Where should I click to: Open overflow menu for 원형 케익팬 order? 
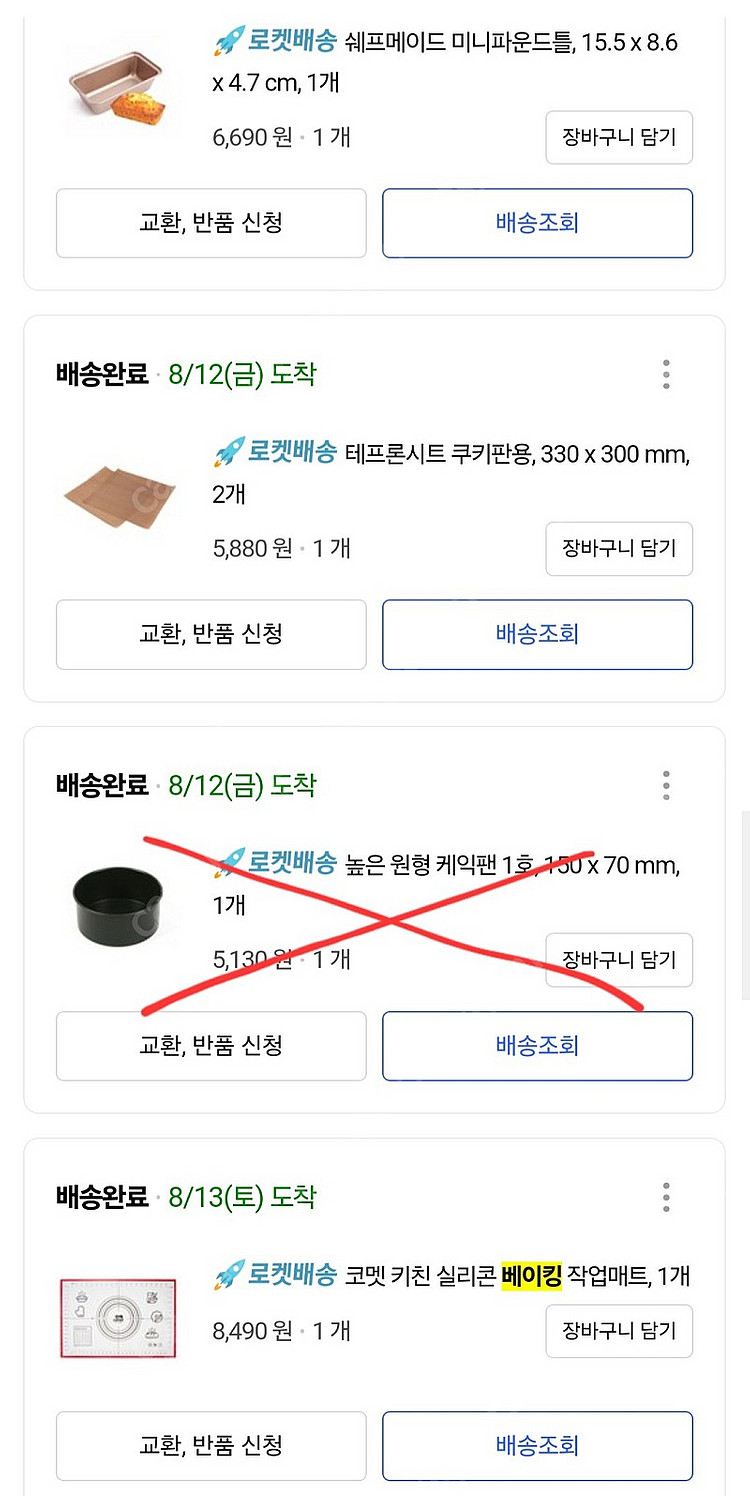point(666,785)
